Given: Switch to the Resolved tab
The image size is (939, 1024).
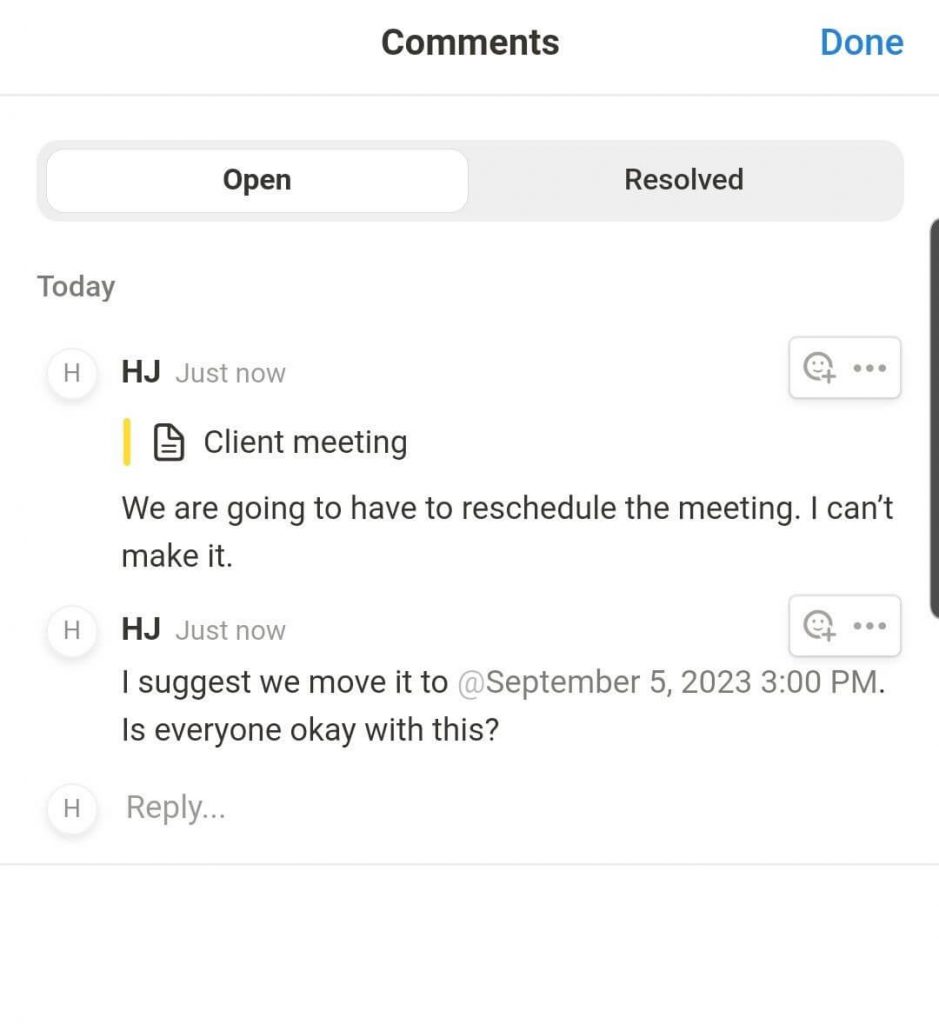Looking at the screenshot, I should tap(684, 180).
